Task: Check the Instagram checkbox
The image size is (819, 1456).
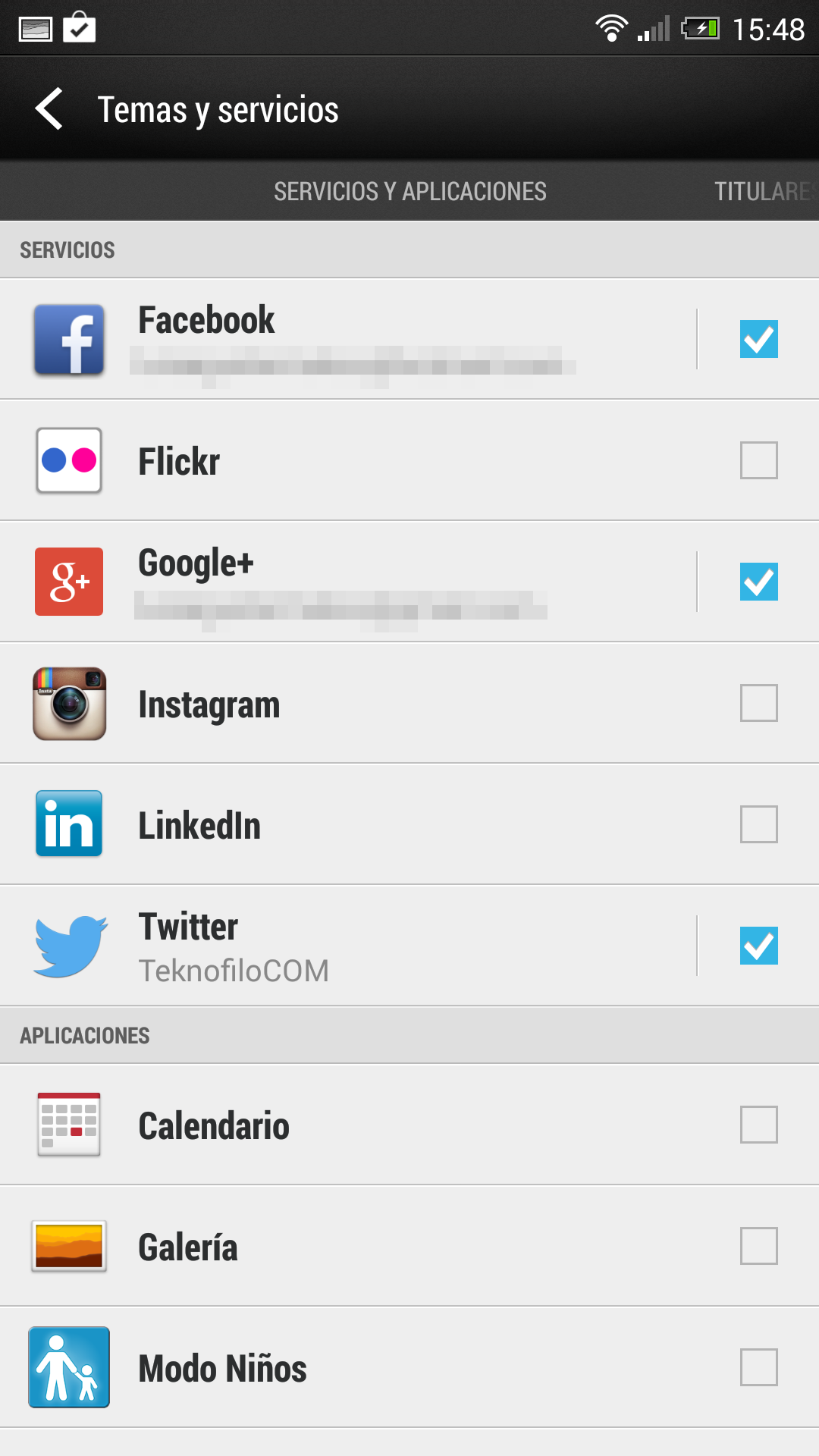Action: [758, 703]
